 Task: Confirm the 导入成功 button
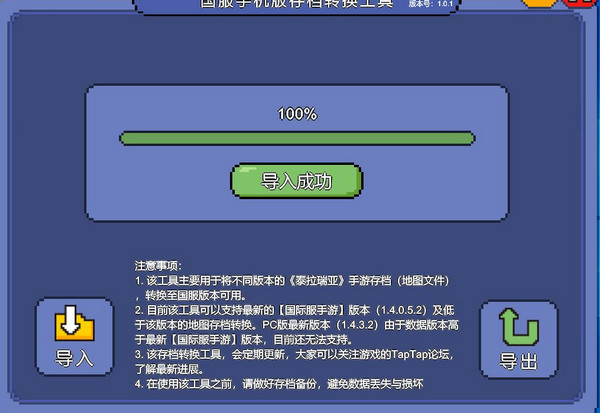pyautogui.click(x=295, y=181)
